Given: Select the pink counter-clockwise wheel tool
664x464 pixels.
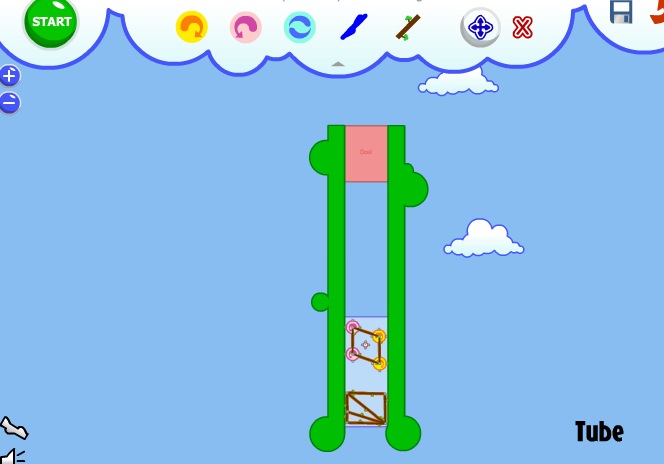Looking at the screenshot, I should tap(245, 27).
